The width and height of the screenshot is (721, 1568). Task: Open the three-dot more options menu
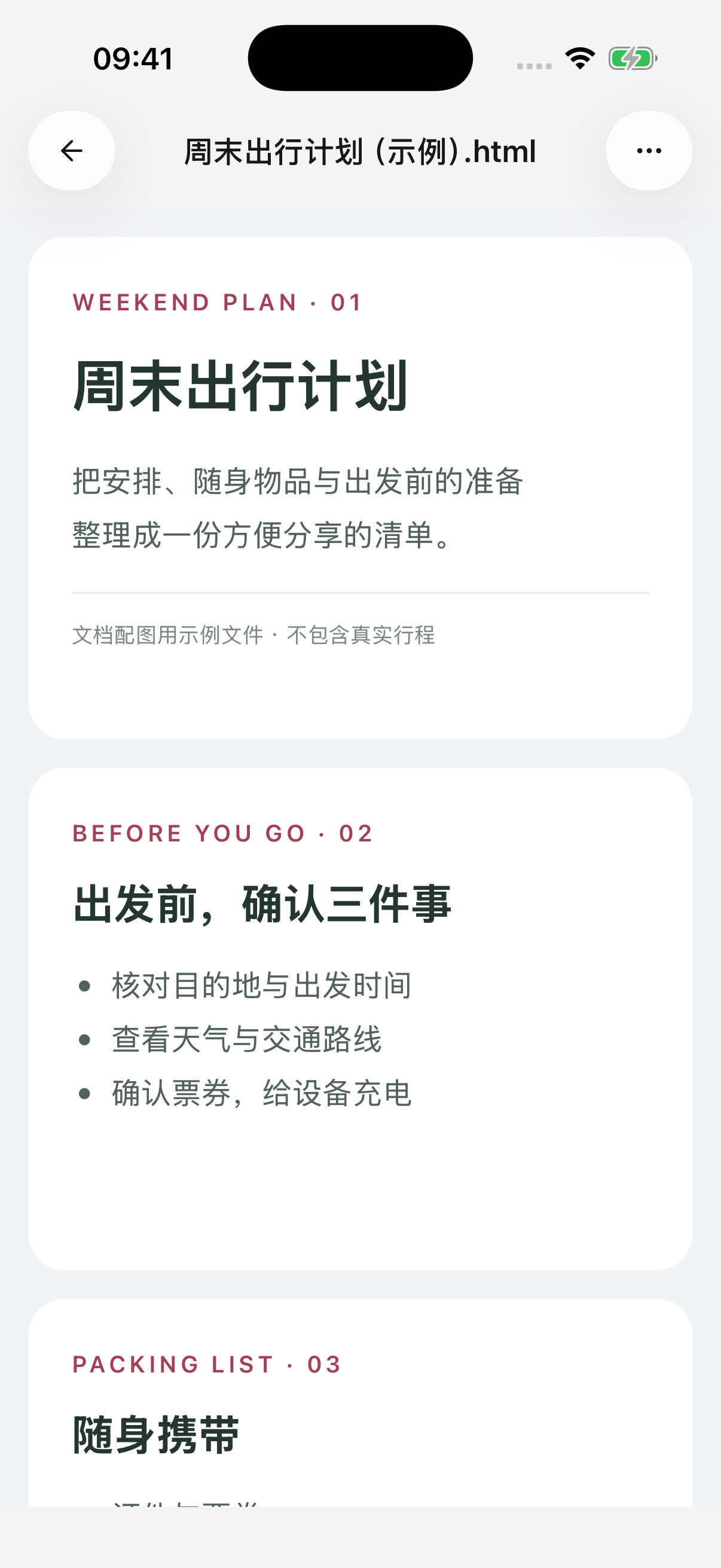[x=649, y=151]
